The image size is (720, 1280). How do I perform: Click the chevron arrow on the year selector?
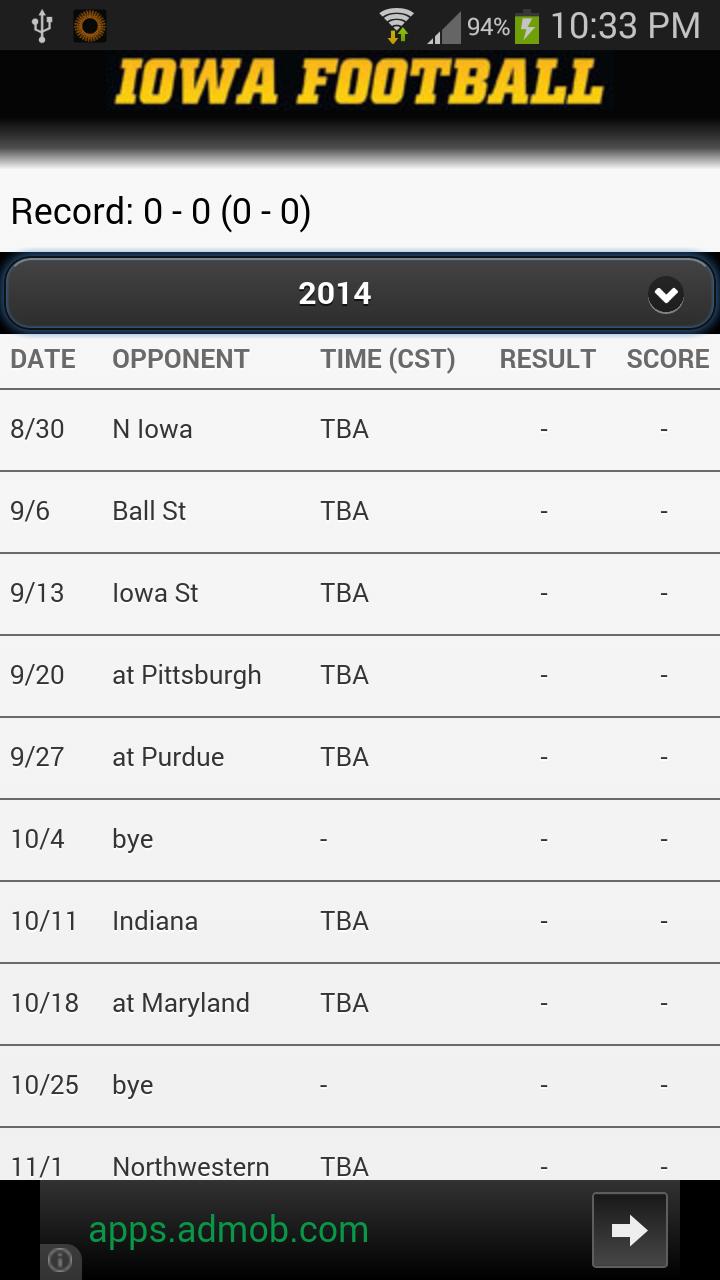[x=666, y=294]
